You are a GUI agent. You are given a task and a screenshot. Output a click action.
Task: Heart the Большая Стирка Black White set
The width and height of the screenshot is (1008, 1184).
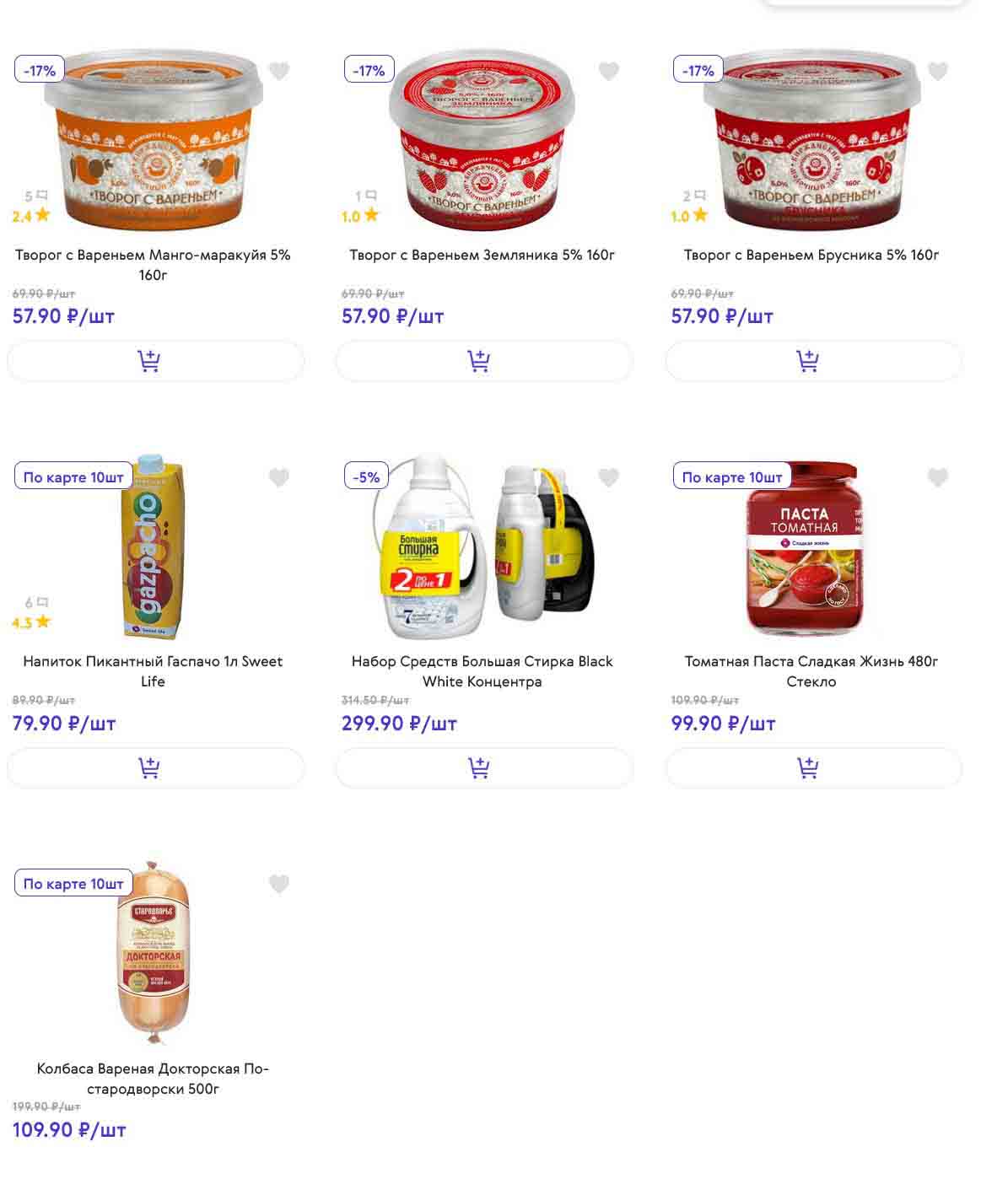pos(608,478)
